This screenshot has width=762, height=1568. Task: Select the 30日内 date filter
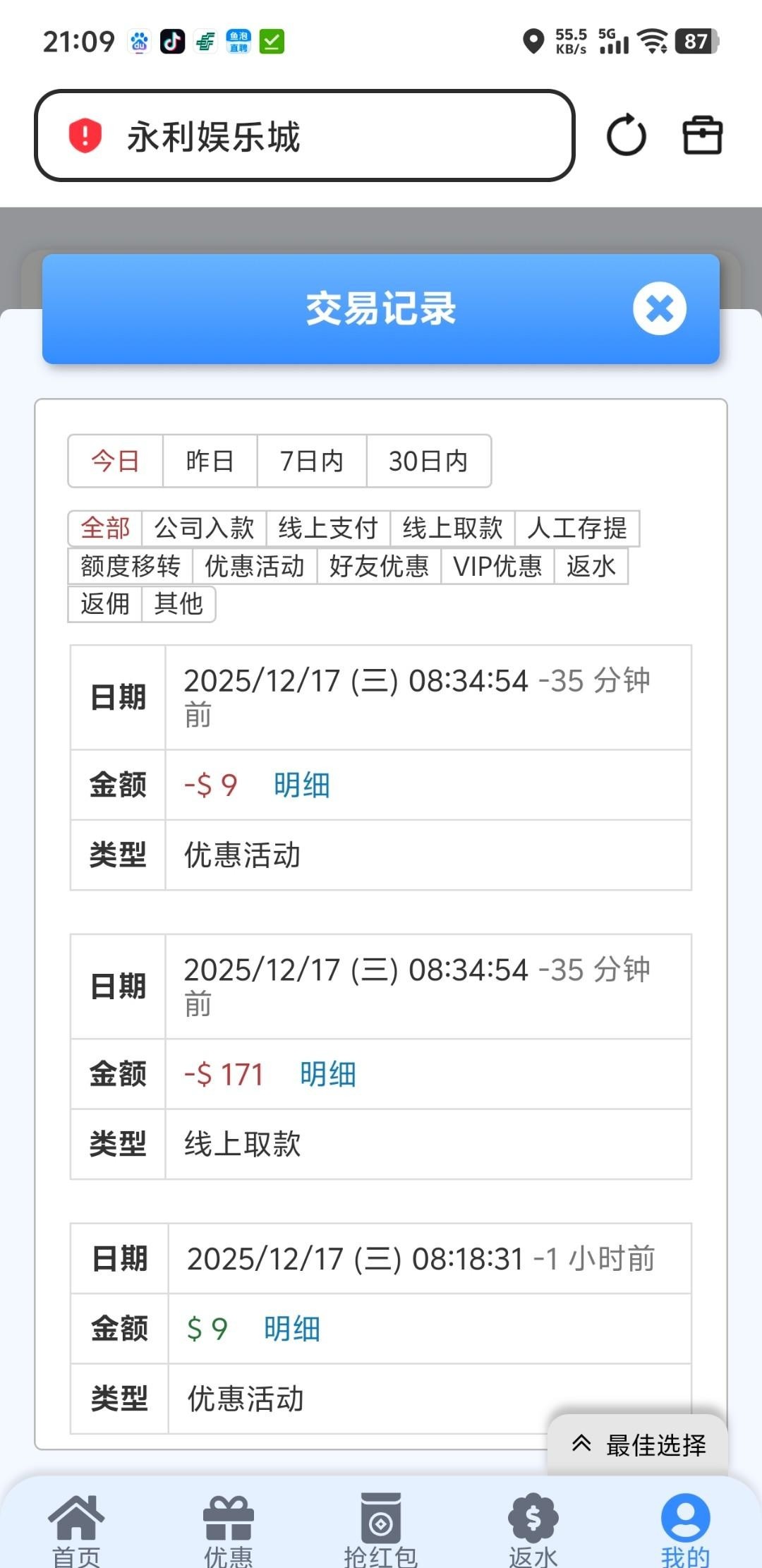click(428, 461)
